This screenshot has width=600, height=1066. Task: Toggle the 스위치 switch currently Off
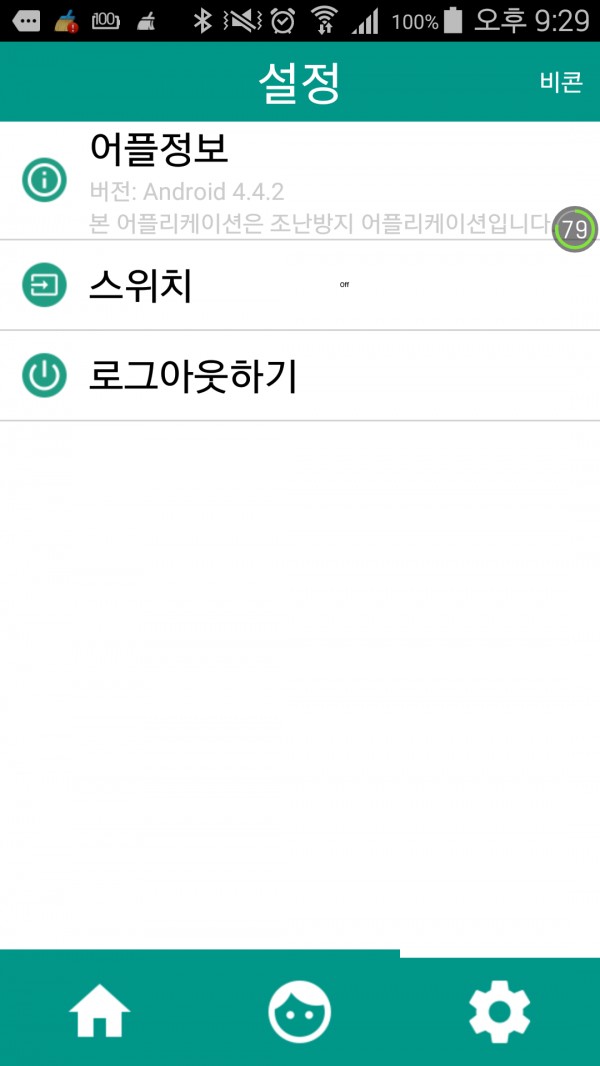tap(344, 285)
